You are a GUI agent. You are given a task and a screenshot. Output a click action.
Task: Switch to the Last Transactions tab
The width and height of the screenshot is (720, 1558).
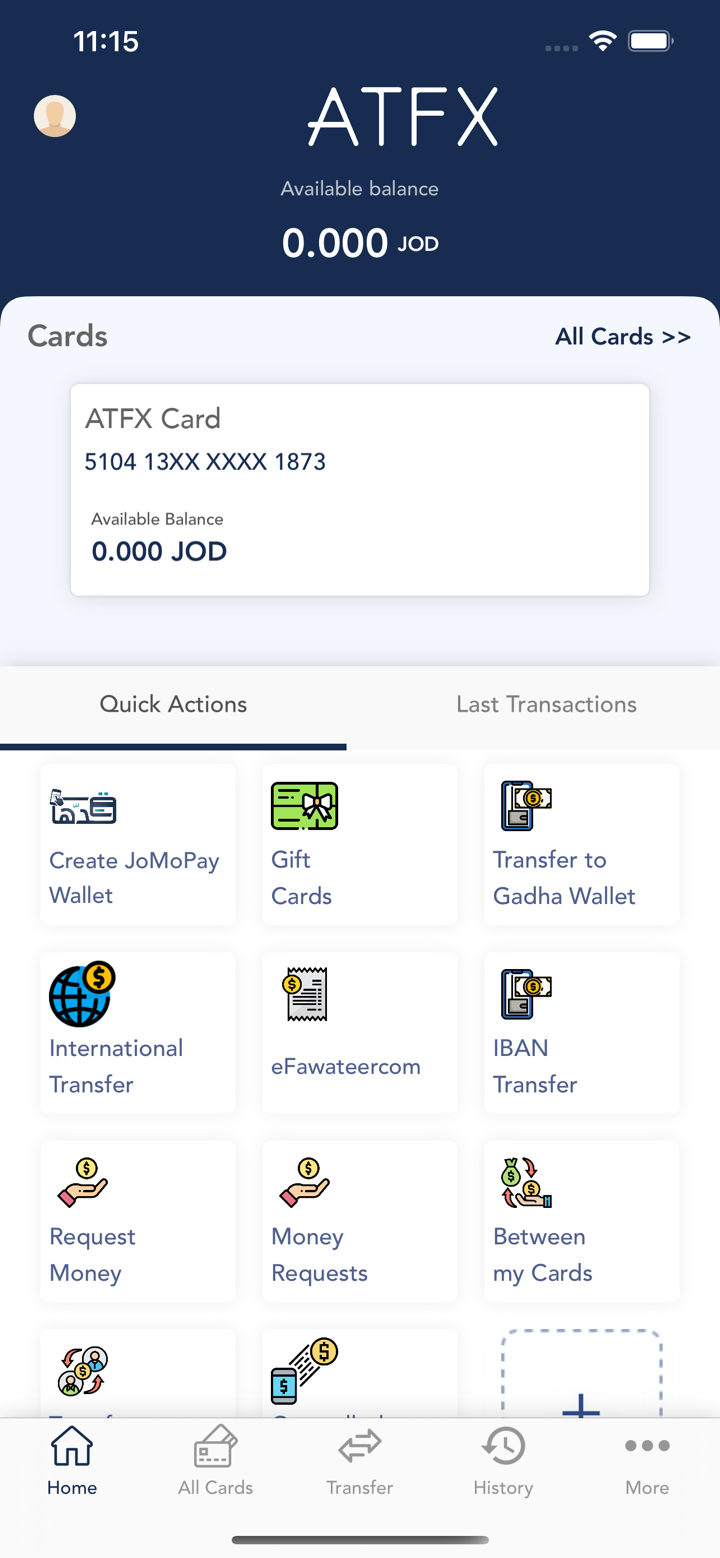point(546,705)
